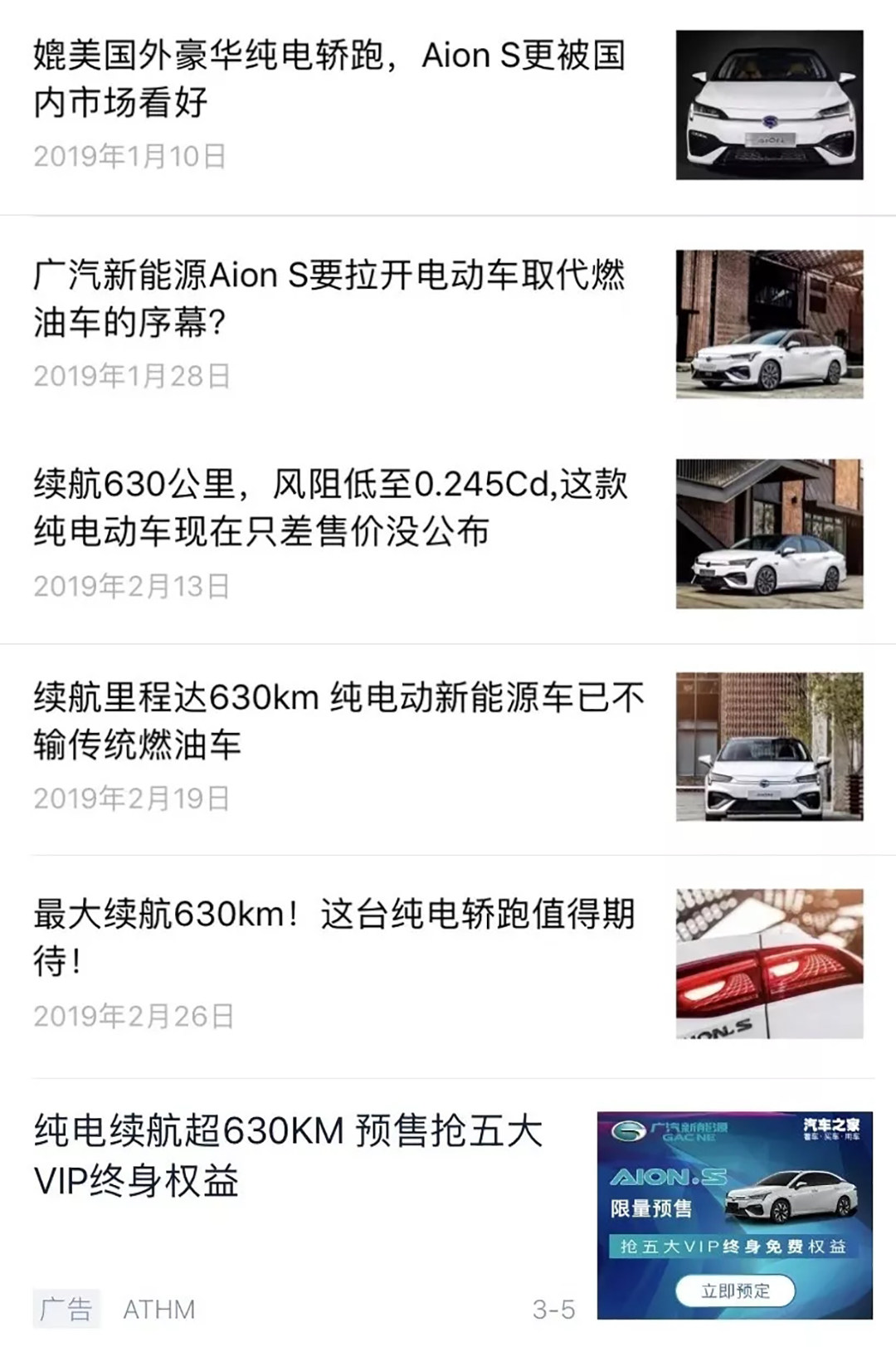Viewport: 896px width, 1347px height.
Task: Tap the 立即预定 button in the ad banner
Action: tap(735, 1291)
